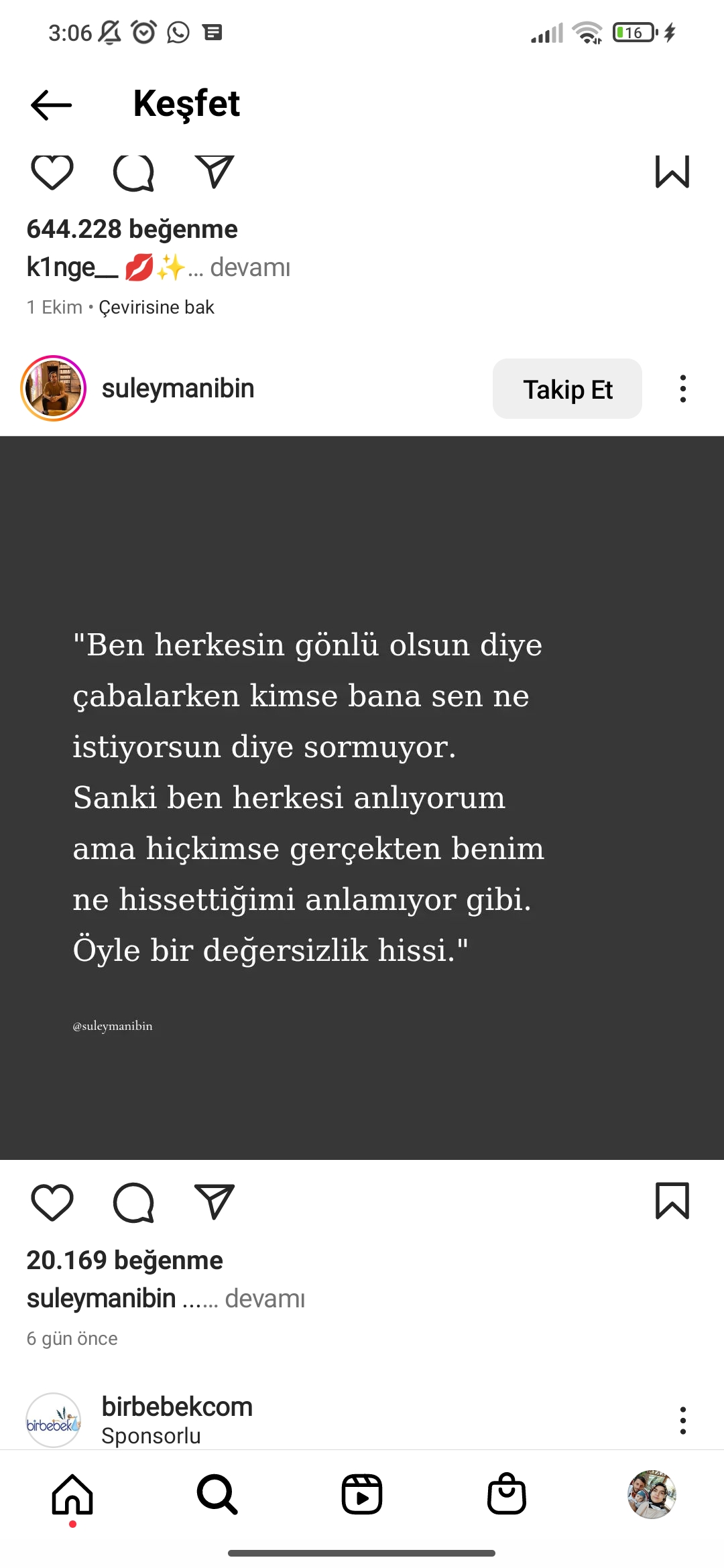Share suleymanibin's quote post
This screenshot has width=724, height=1568.
click(x=214, y=1202)
